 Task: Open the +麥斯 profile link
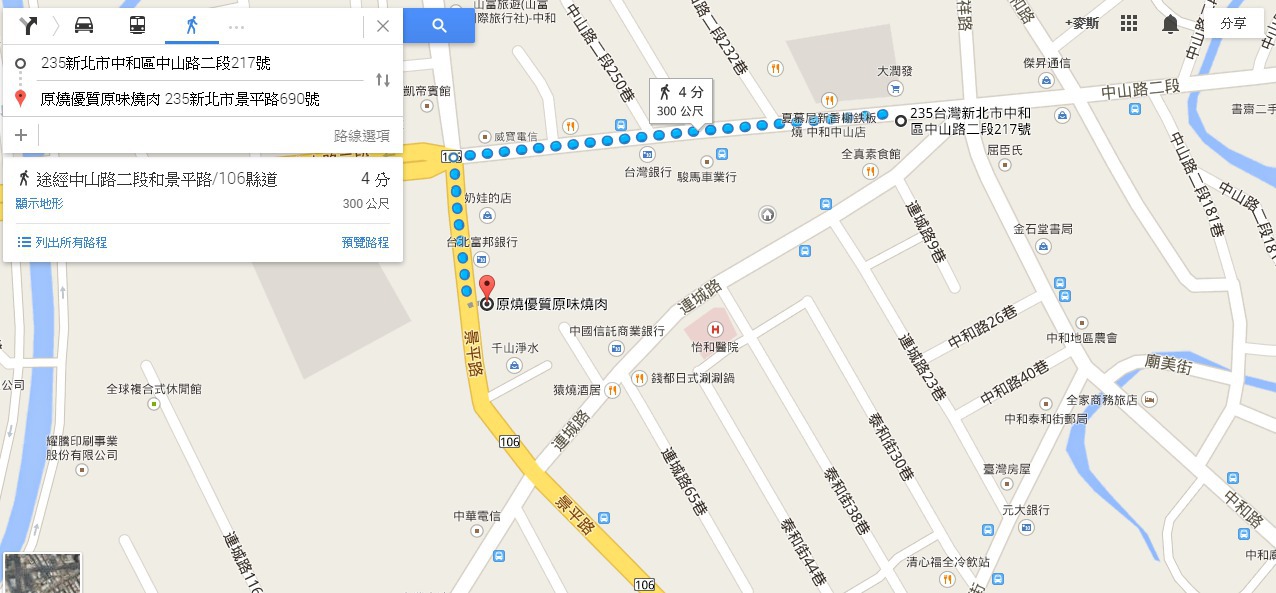(1082, 23)
